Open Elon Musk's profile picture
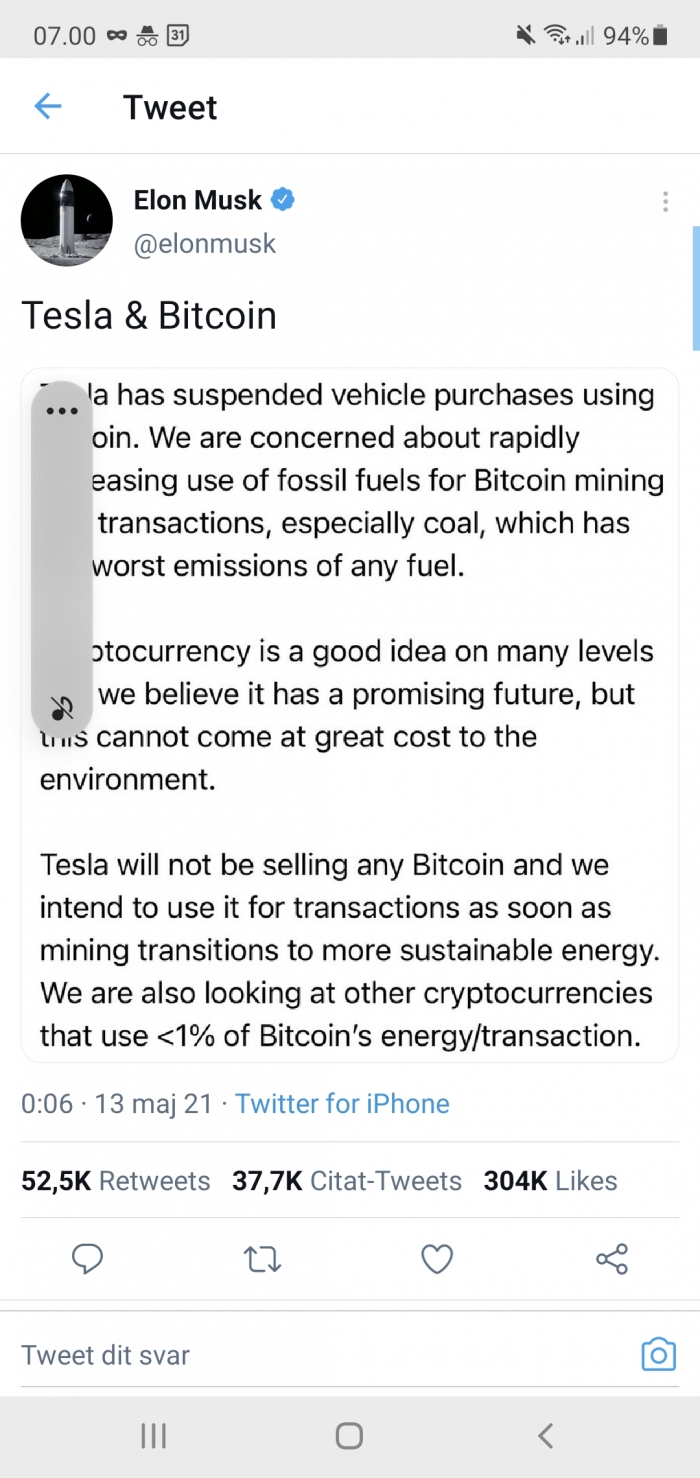 point(66,220)
